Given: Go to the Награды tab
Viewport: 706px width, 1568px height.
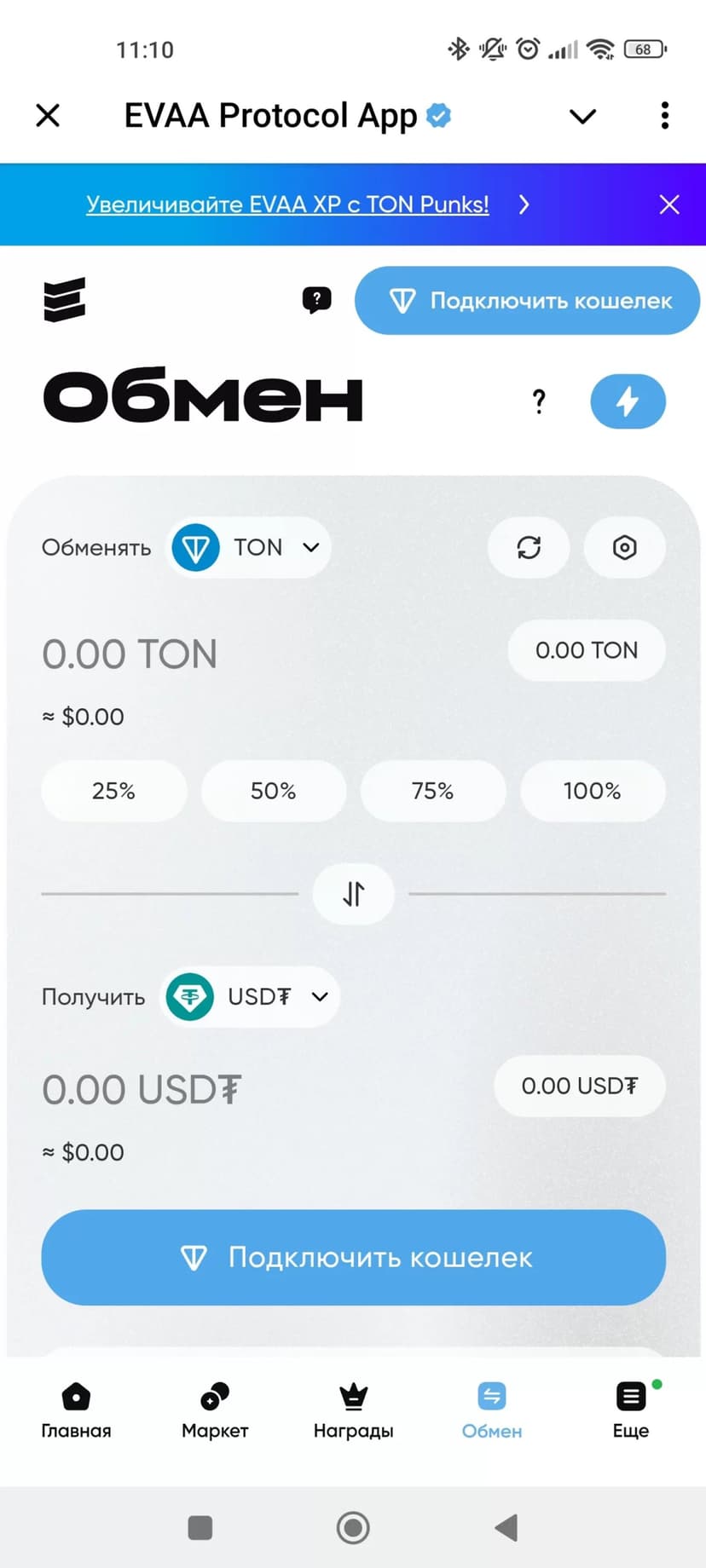Looking at the screenshot, I should click(x=353, y=1410).
